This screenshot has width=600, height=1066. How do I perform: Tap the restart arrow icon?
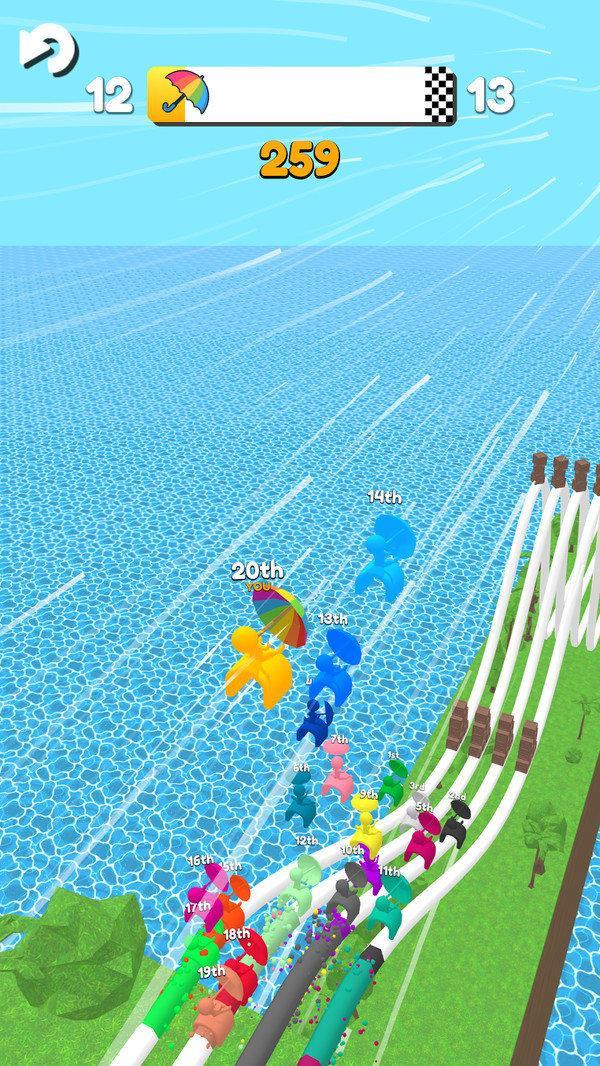48,48
